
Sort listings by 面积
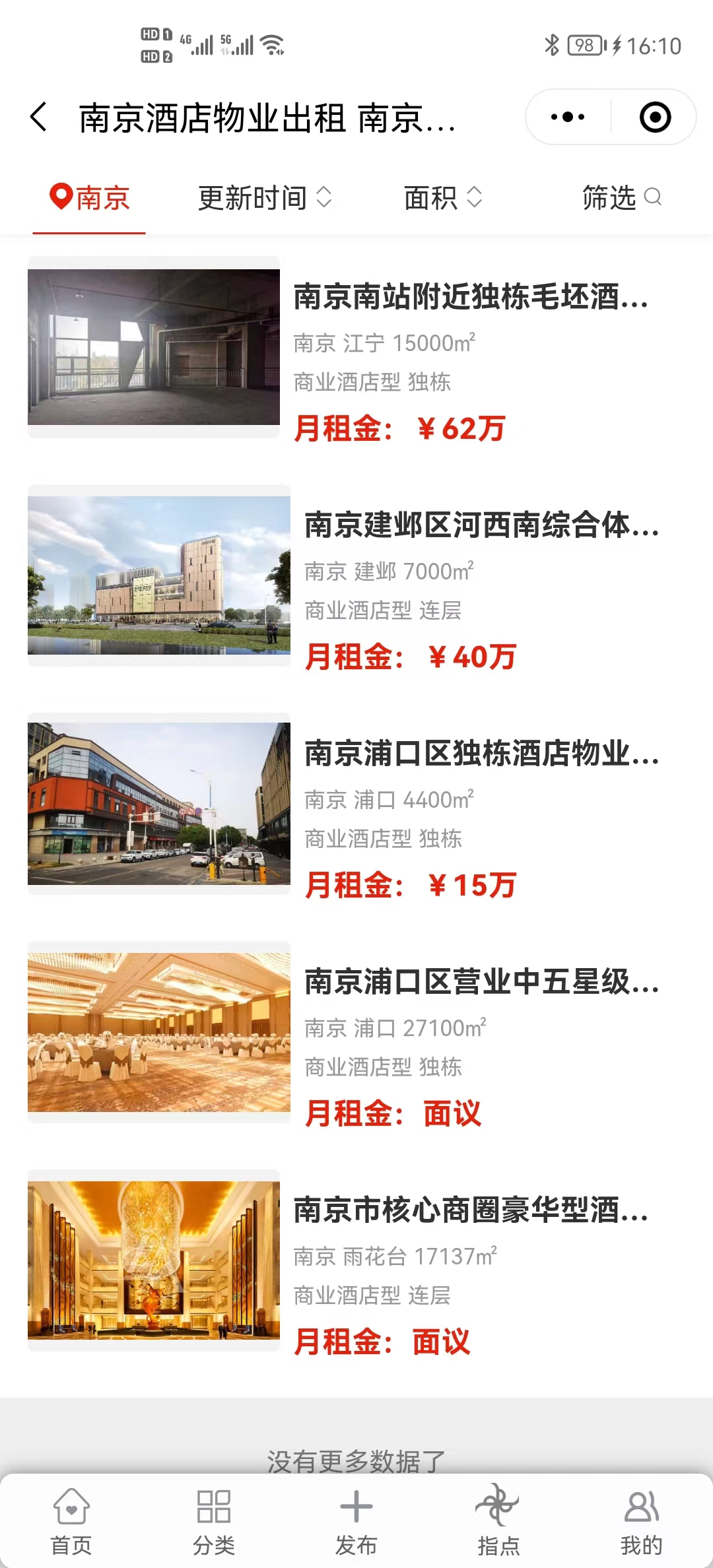click(442, 198)
